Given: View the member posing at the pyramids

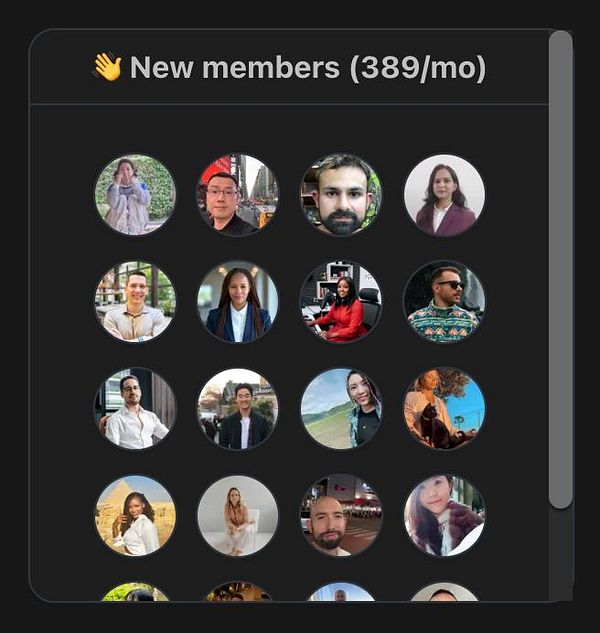Looking at the screenshot, I should pyautogui.click(x=135, y=515).
